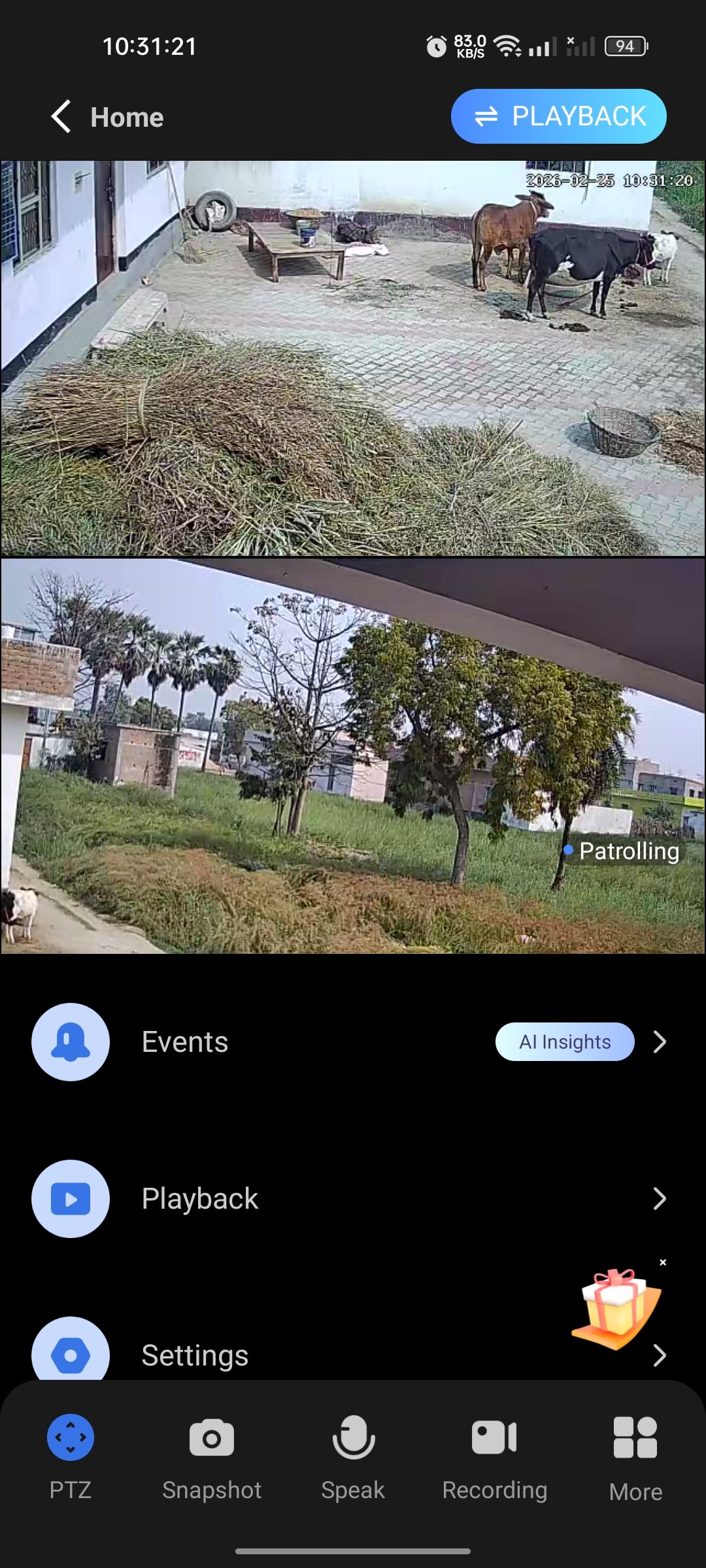Take a Snapshot of the feed
The image size is (706, 1568).
tap(212, 1452)
